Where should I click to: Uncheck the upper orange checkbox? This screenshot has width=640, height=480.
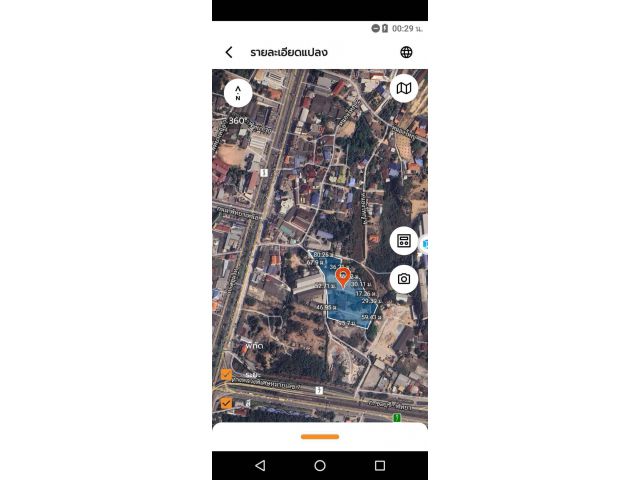click(227, 375)
